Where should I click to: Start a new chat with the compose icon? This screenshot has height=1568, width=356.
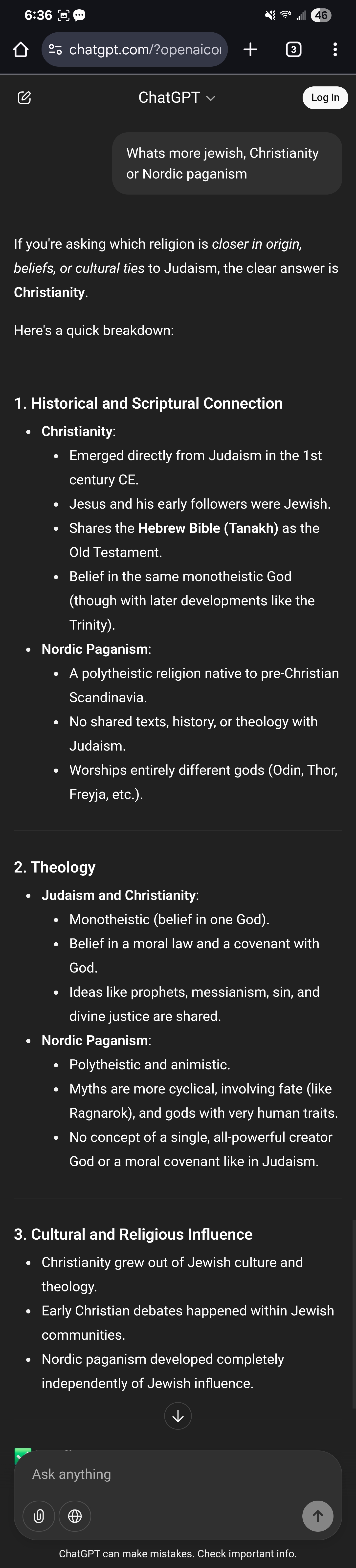coord(24,97)
